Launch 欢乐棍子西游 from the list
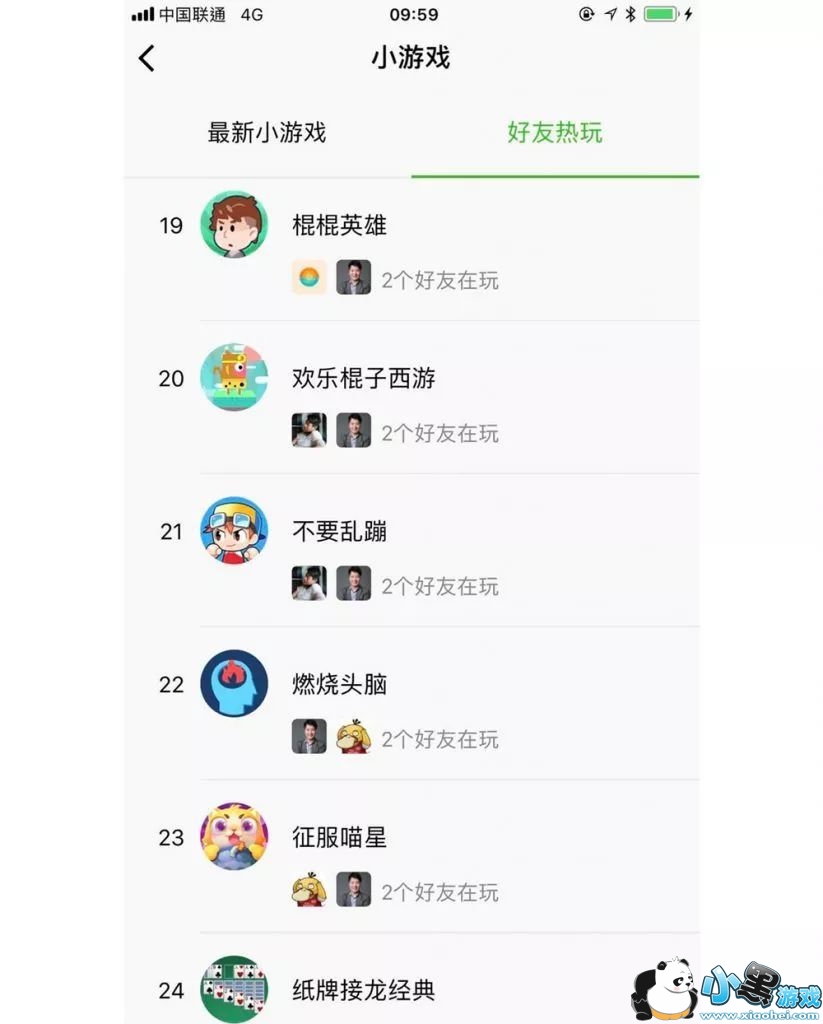 363,379
